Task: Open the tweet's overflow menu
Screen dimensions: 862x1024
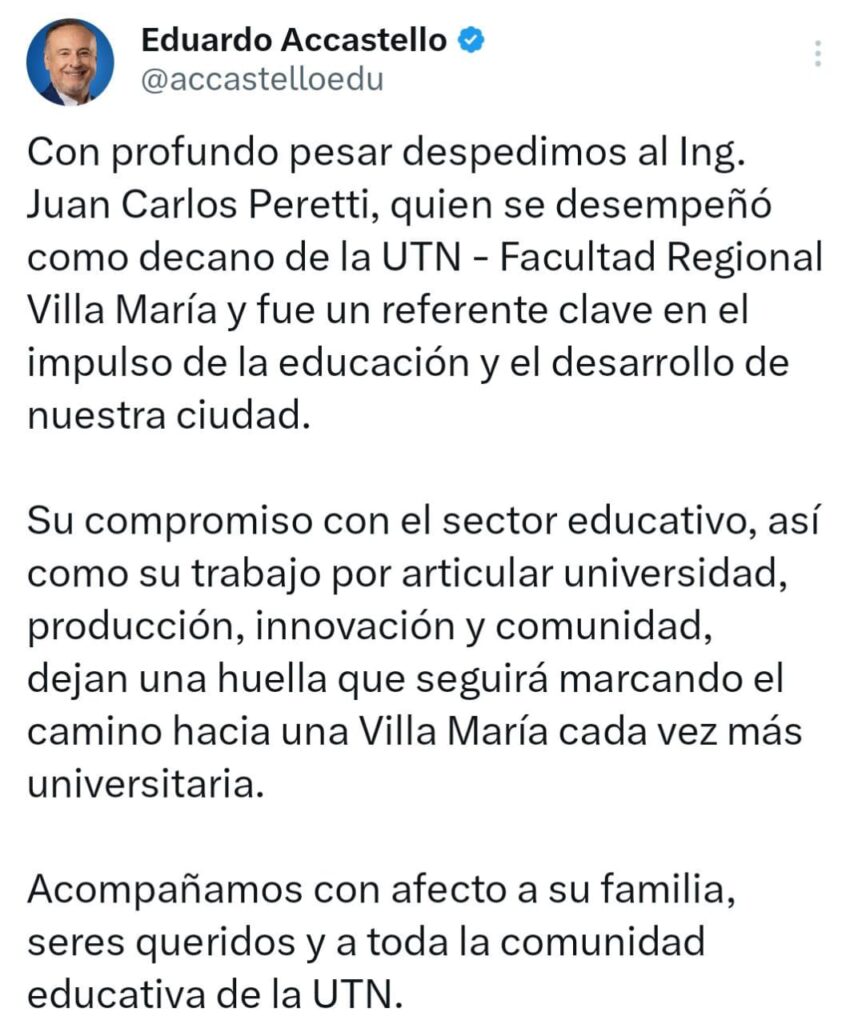Action: [818, 54]
